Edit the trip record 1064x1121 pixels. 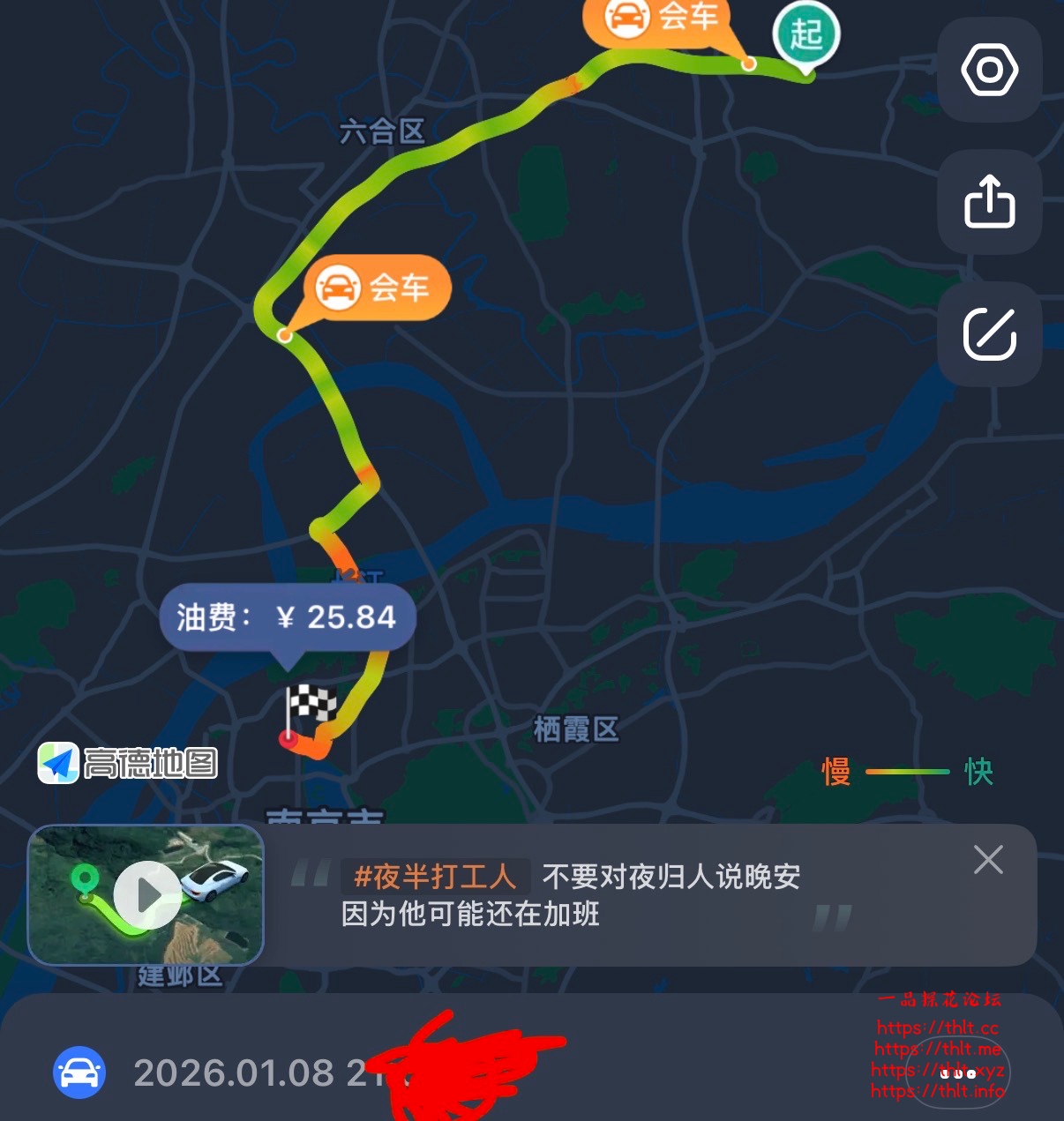989,334
